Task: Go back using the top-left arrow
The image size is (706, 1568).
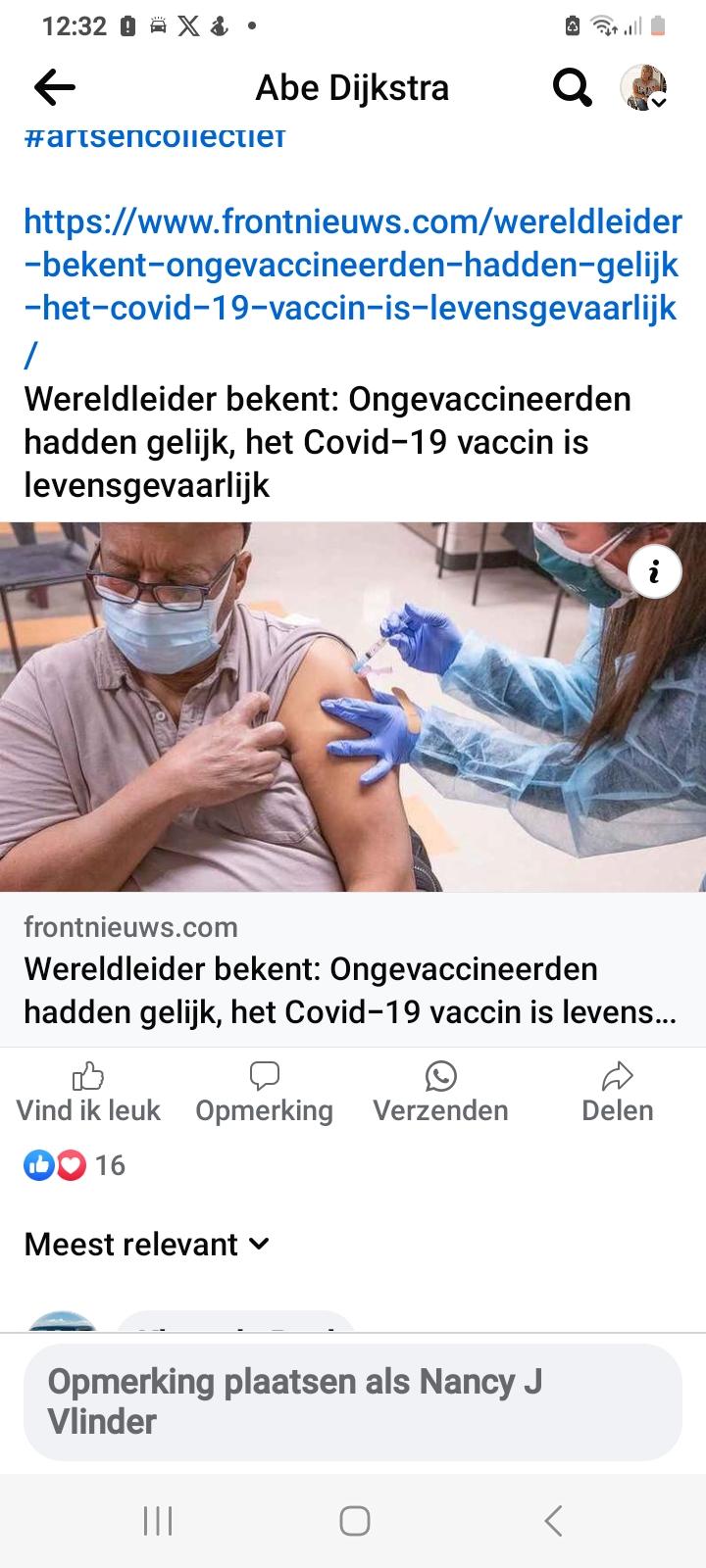Action: pos(55,88)
